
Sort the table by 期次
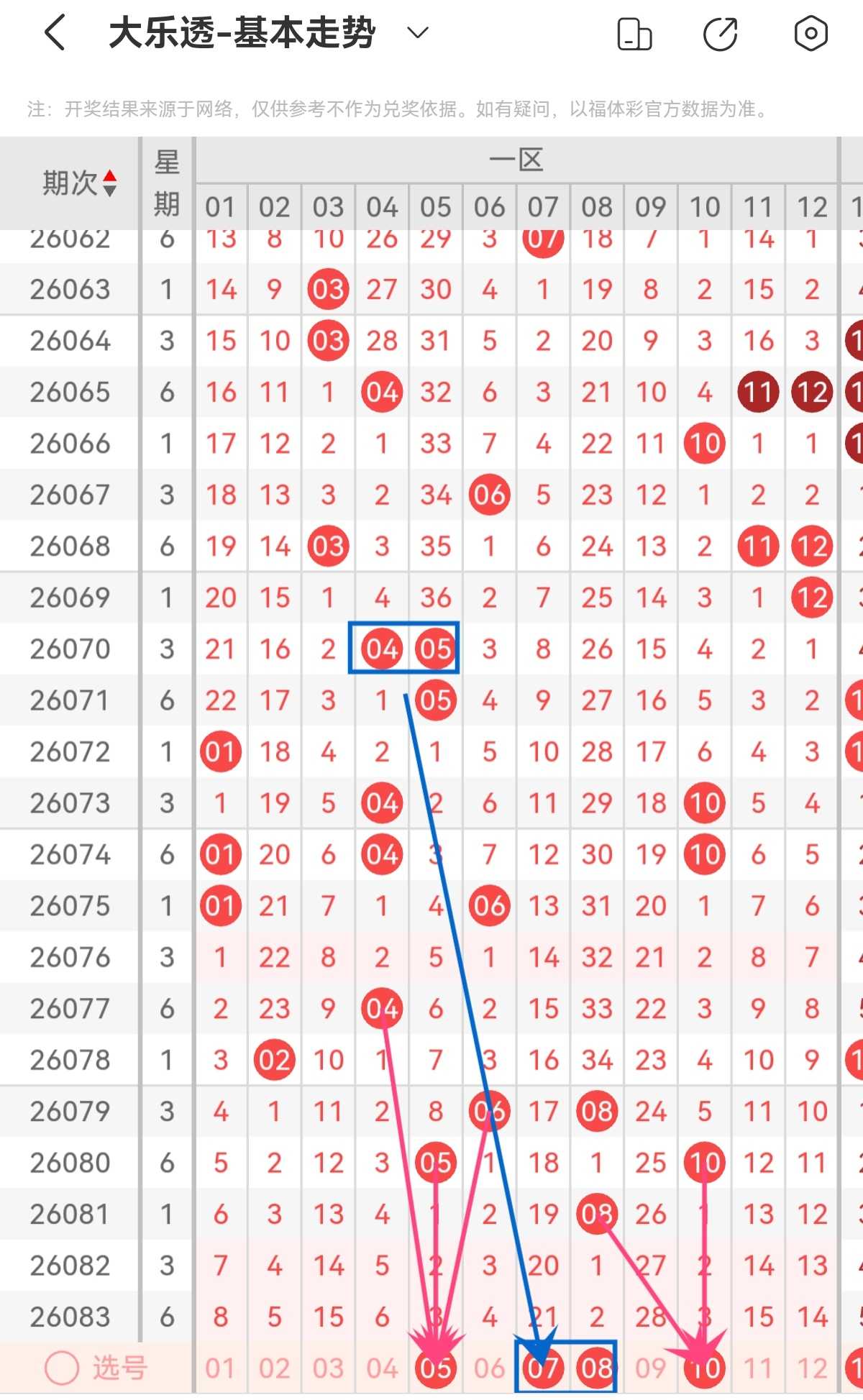(79, 183)
